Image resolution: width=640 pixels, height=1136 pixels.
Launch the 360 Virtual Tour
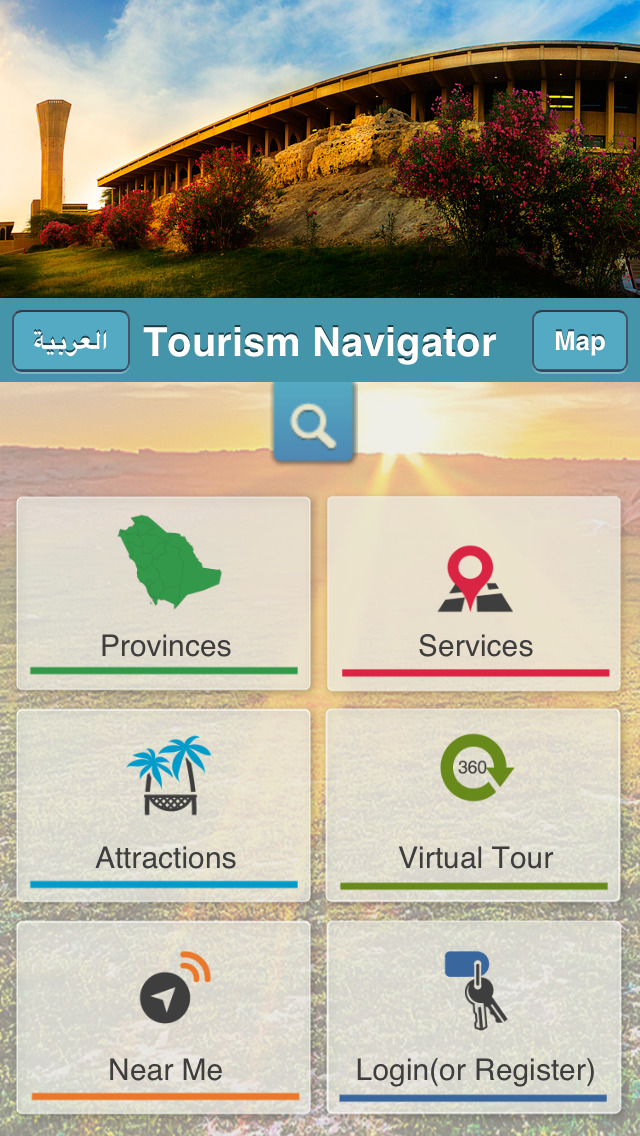coord(474,805)
